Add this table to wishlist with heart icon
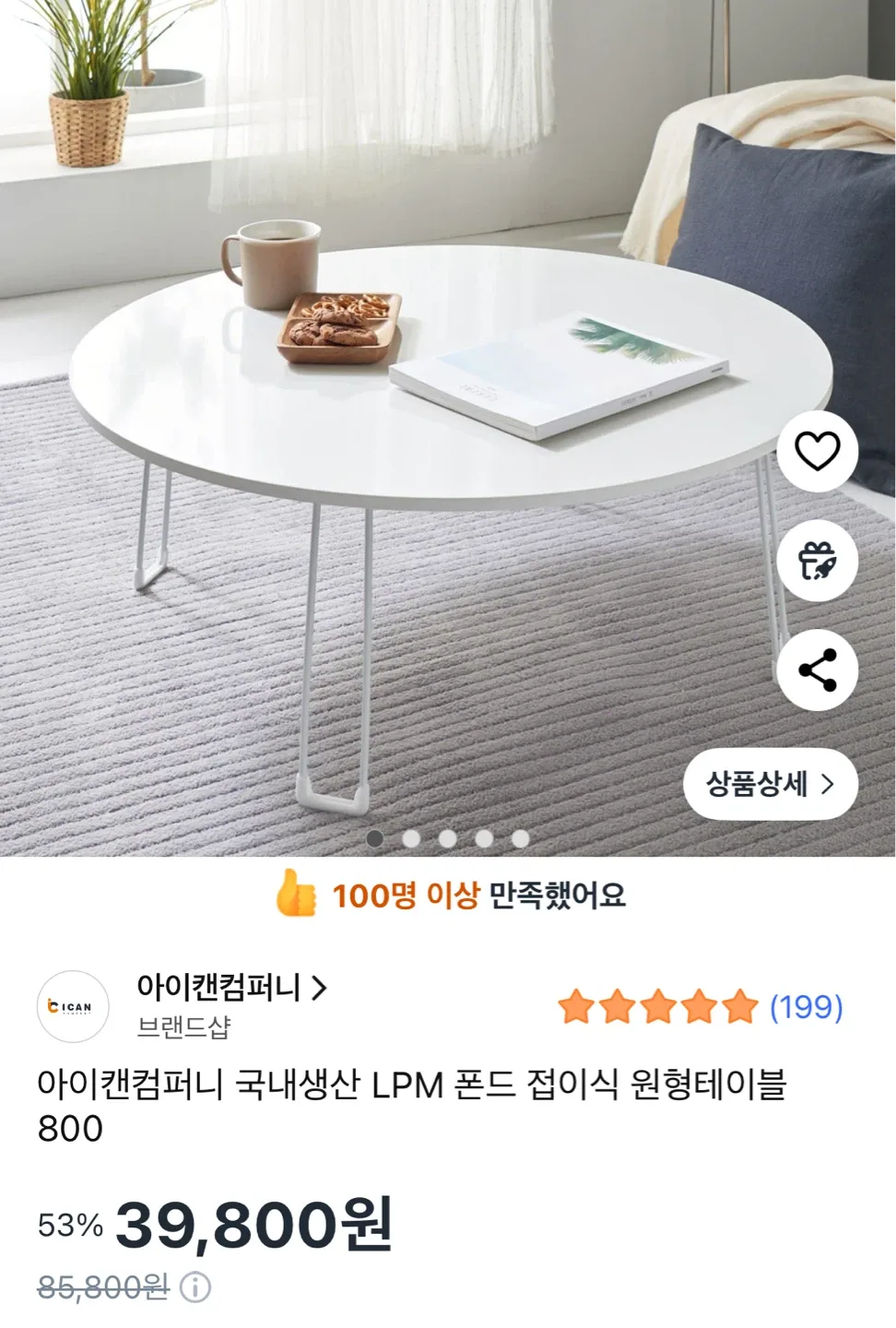This screenshot has height=1328, width=896. pyautogui.click(x=817, y=451)
